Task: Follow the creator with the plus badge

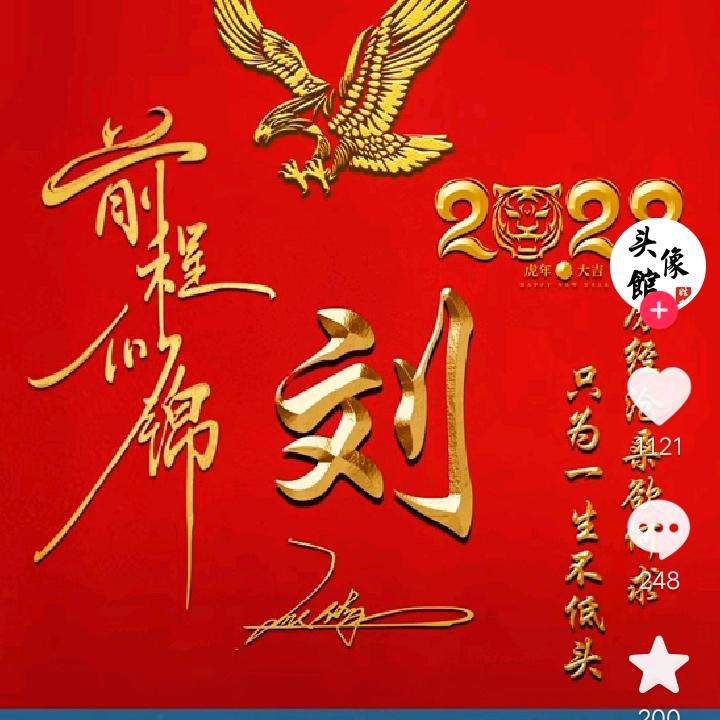Action: tap(658, 311)
